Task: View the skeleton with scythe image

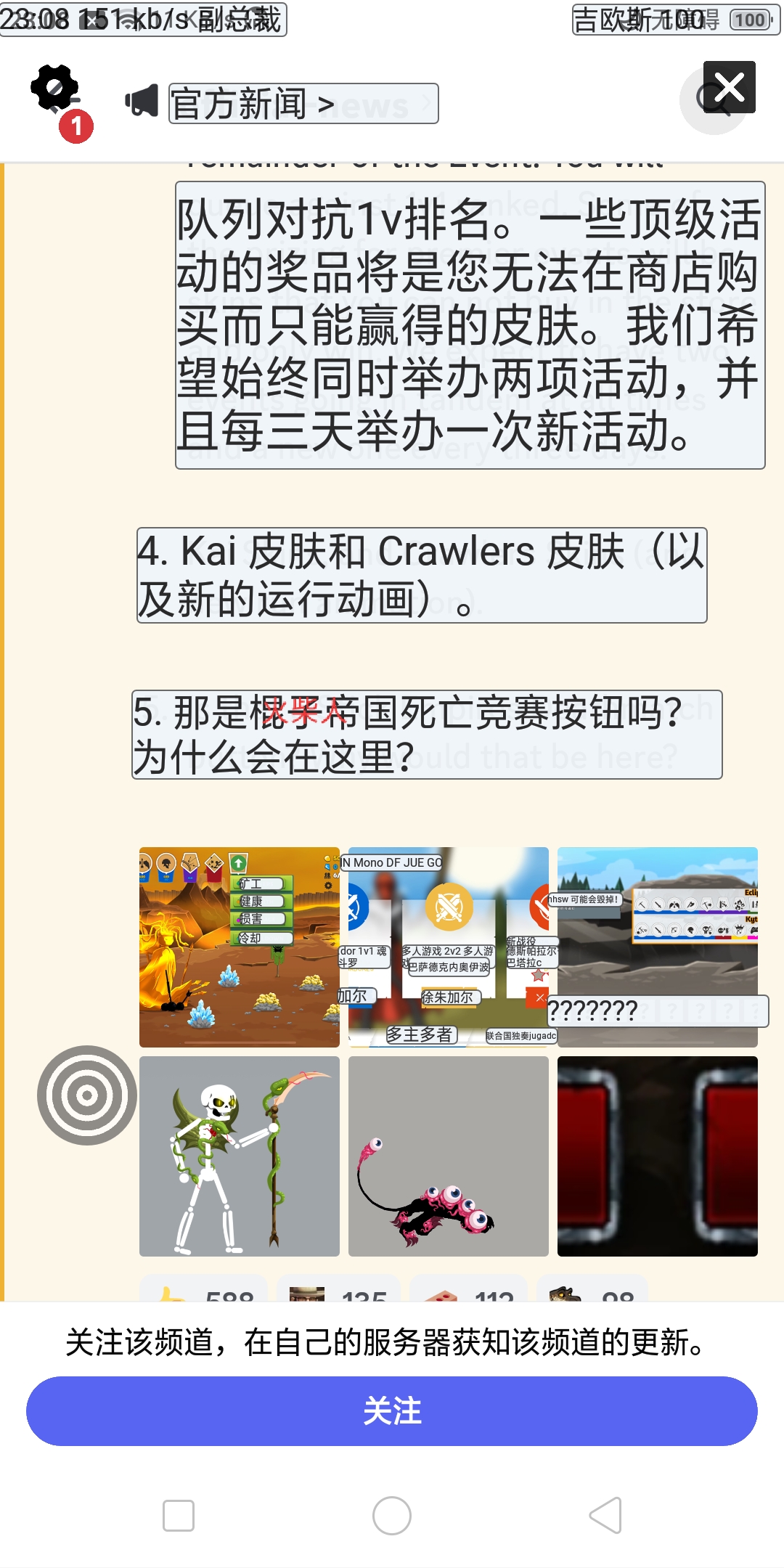Action: point(239,1156)
